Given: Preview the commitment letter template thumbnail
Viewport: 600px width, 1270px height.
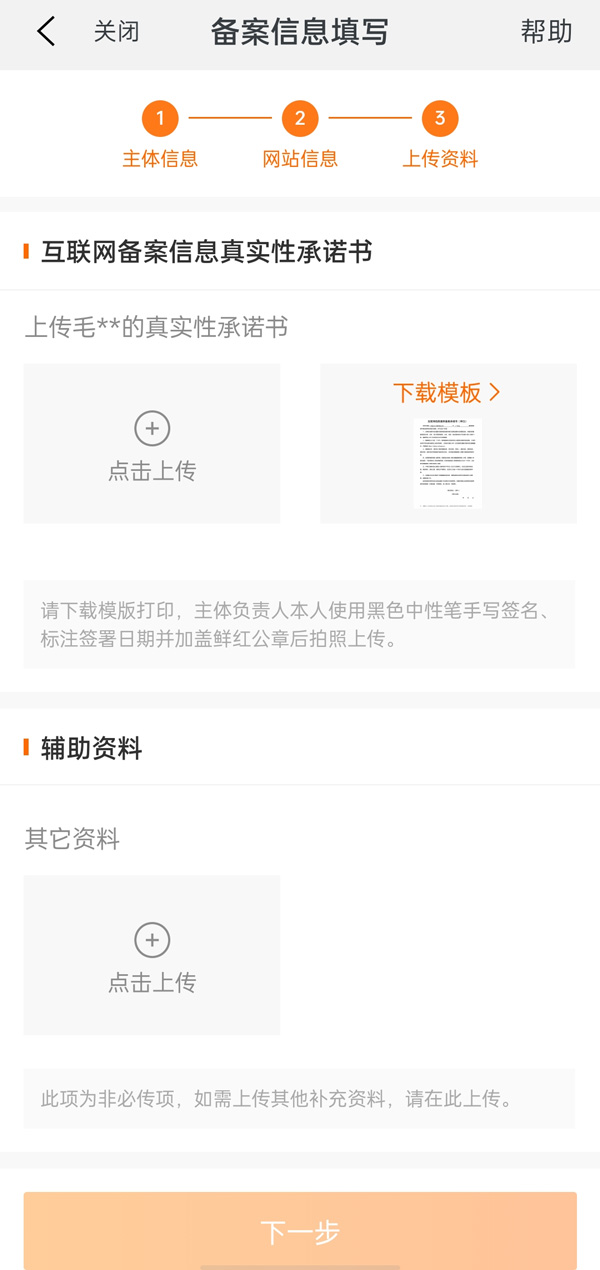Looking at the screenshot, I should 448,463.
